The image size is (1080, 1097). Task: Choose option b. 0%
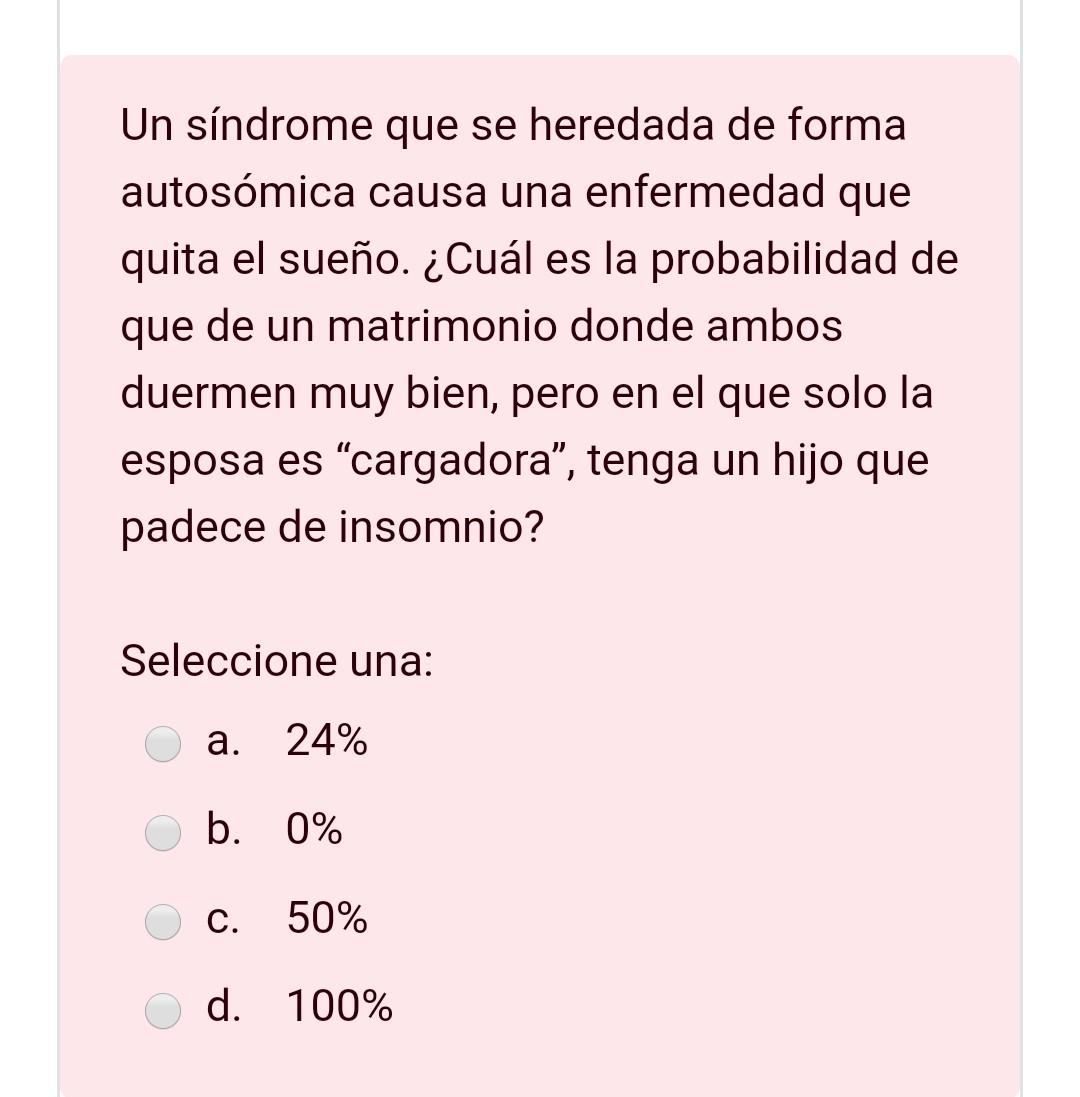(163, 832)
